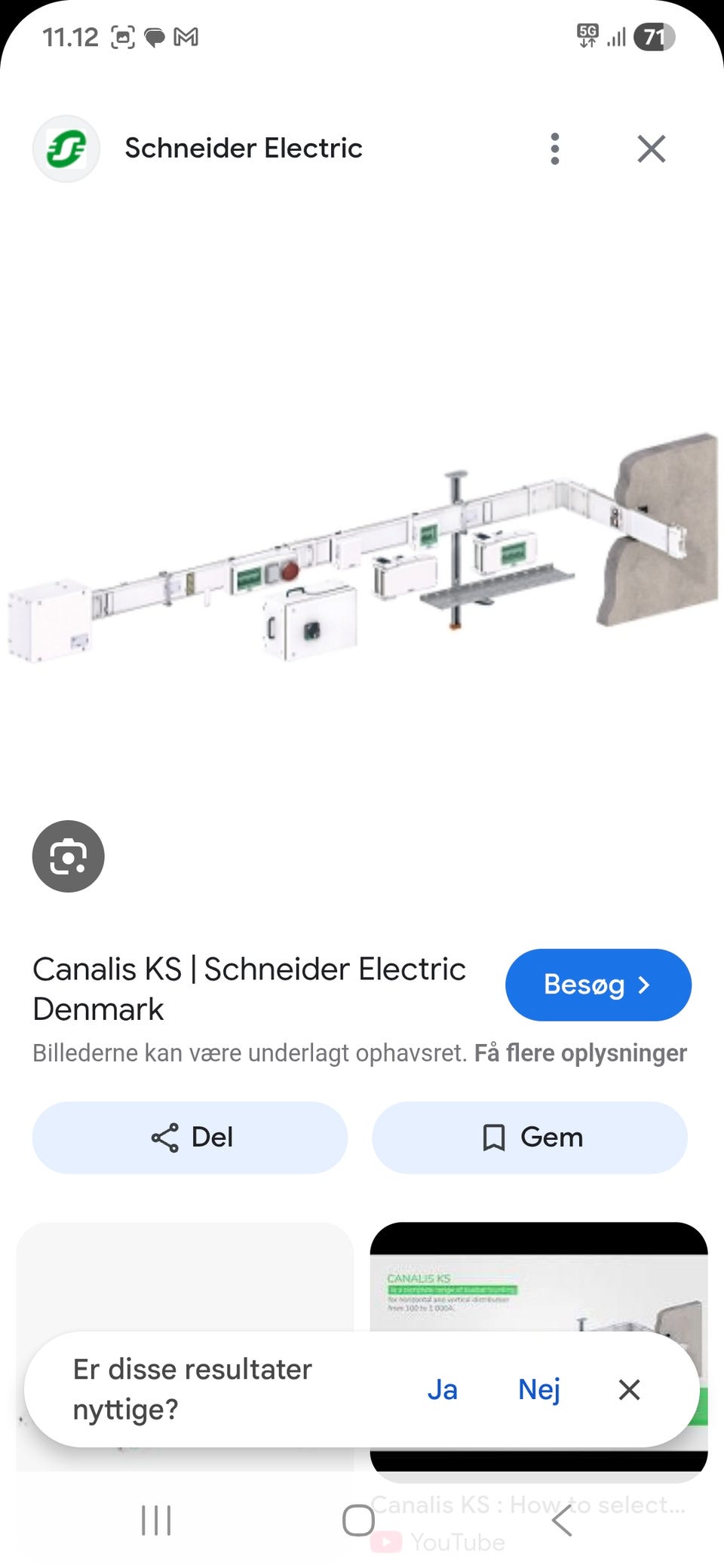724x1568 pixels.
Task: Tap the messaging notification icon in status bar
Action: point(155,35)
